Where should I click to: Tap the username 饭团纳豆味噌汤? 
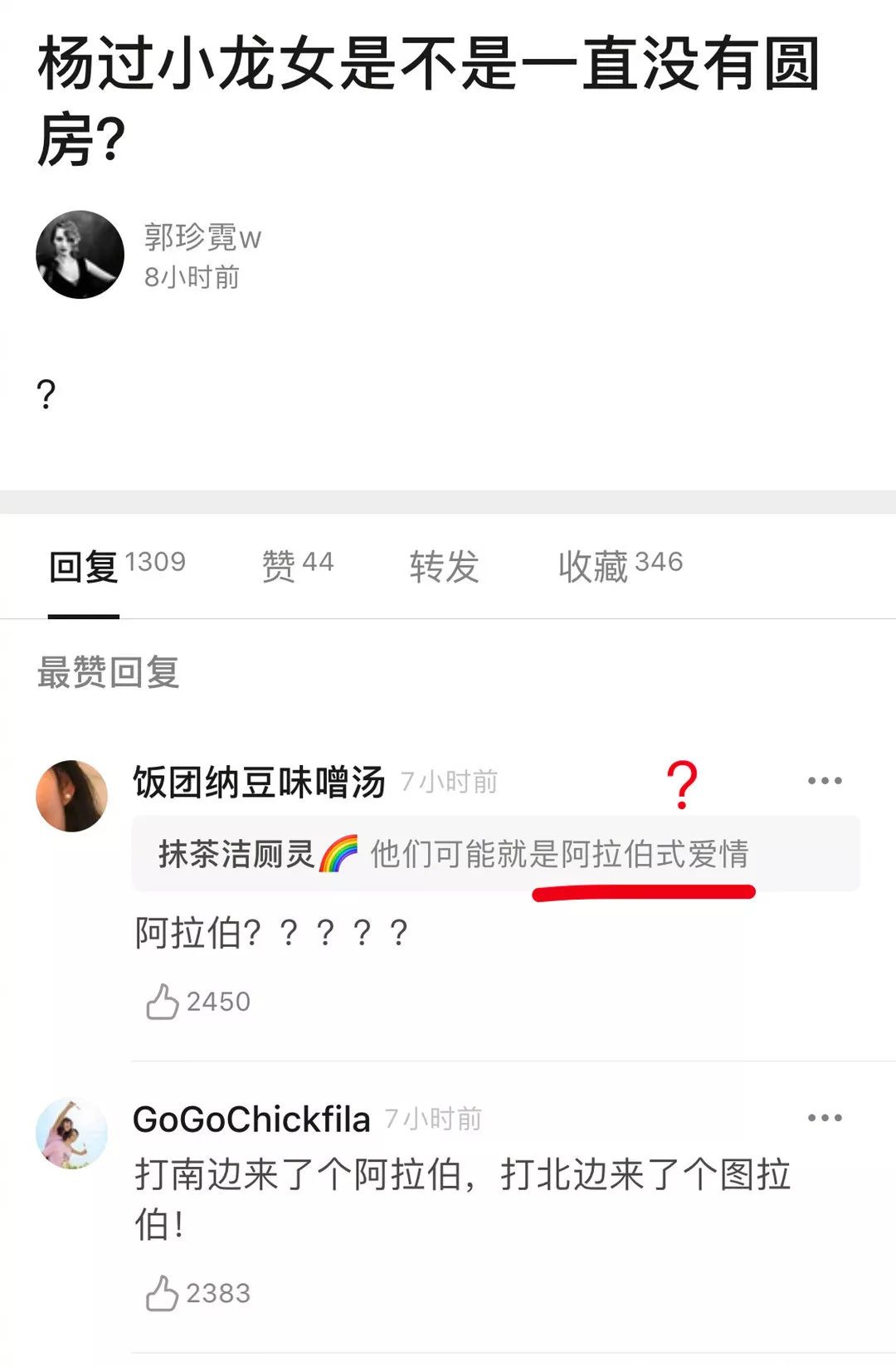tap(259, 782)
